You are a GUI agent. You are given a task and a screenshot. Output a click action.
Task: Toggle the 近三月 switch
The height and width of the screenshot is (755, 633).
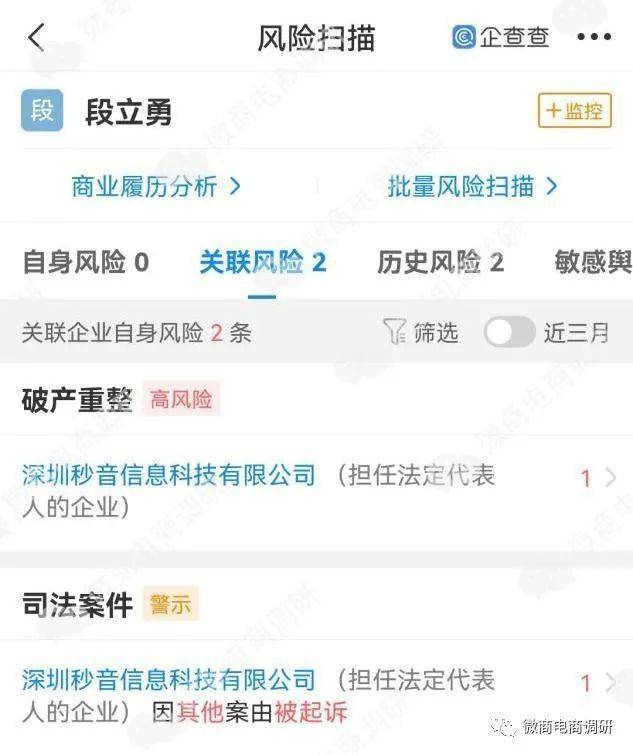[x=509, y=333]
